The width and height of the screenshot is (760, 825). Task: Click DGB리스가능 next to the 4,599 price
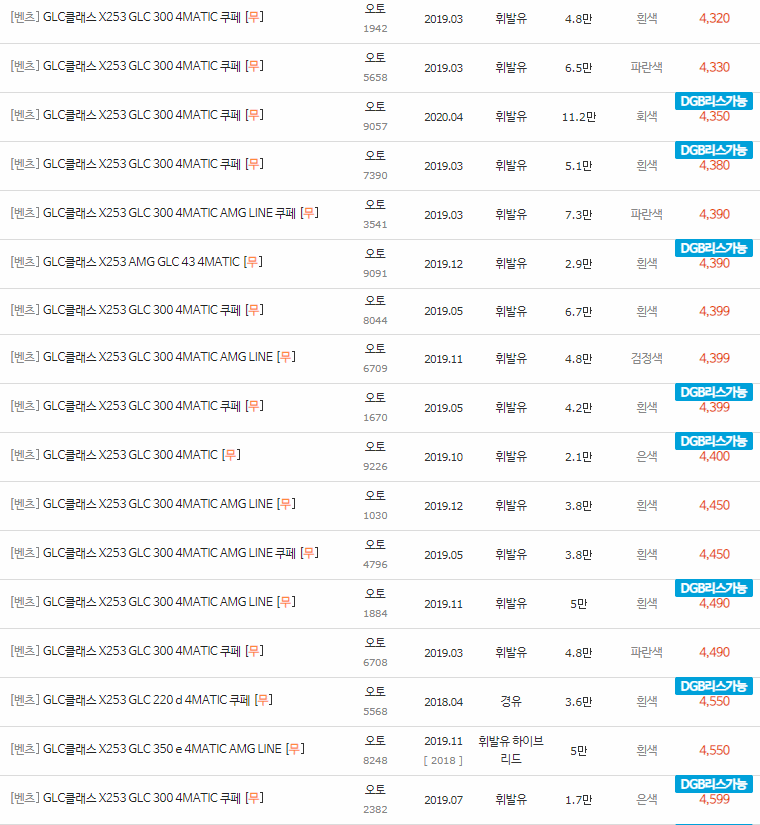click(714, 784)
